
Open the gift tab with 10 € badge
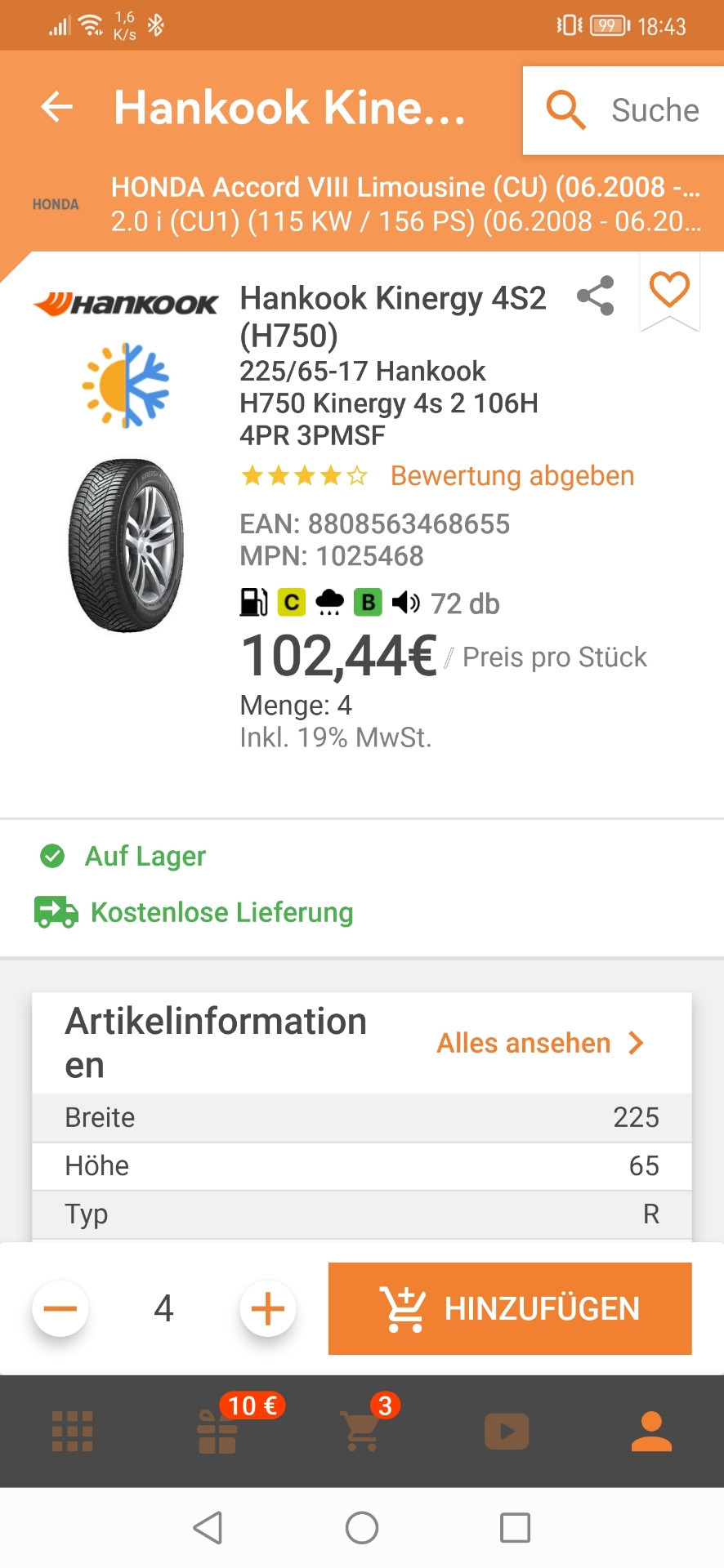click(217, 1432)
